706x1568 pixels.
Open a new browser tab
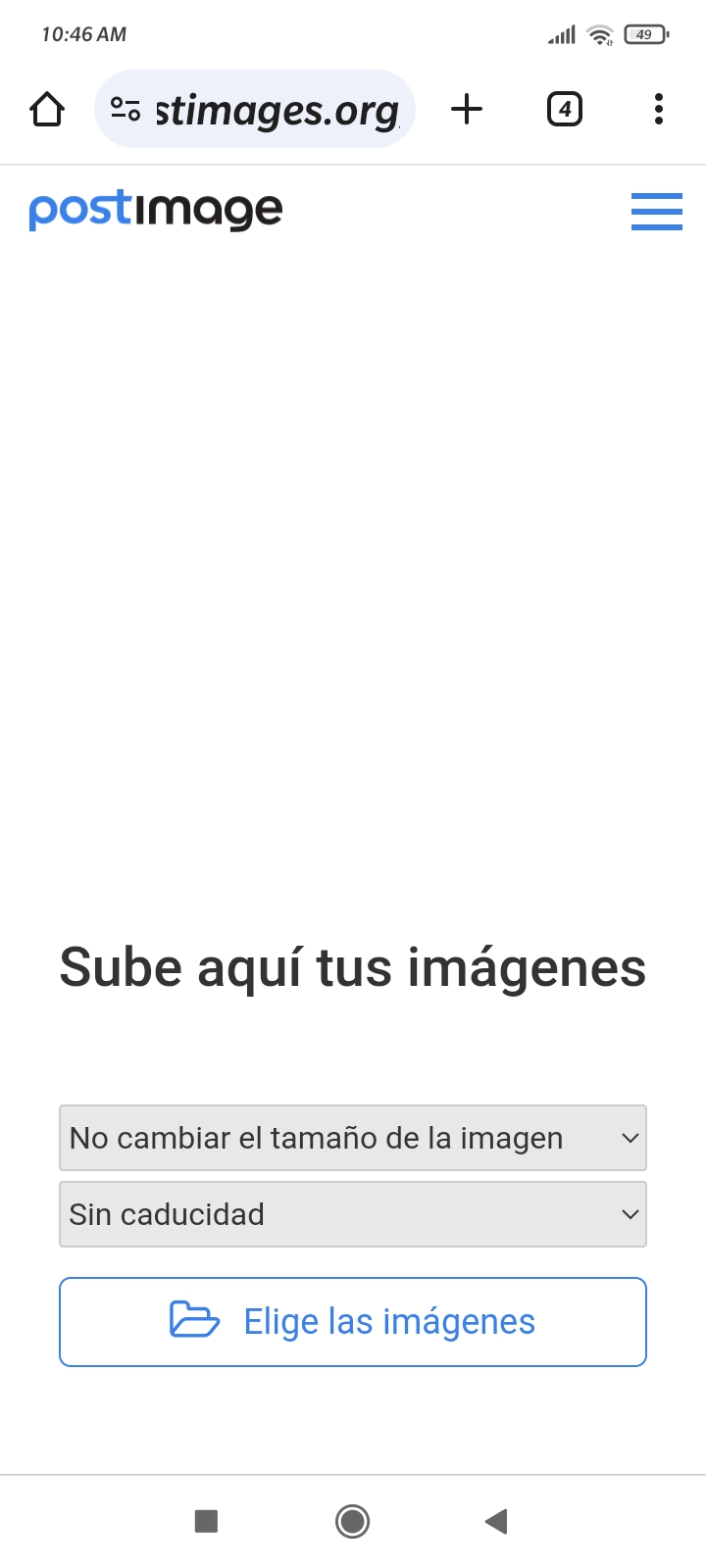tap(467, 109)
